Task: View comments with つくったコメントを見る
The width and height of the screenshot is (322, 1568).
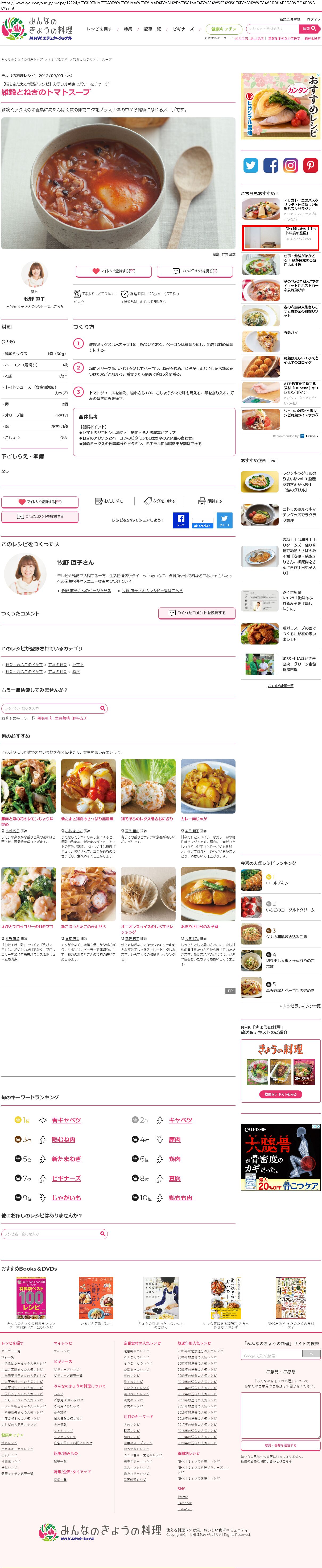Action: [195, 271]
